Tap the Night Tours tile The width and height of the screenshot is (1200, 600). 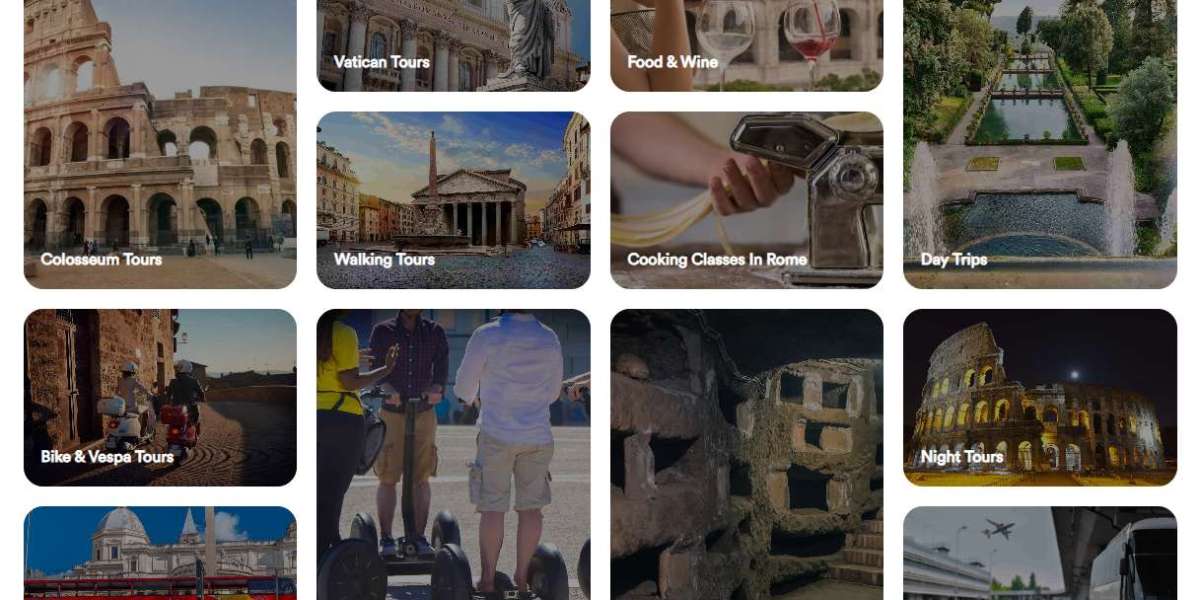point(1040,397)
